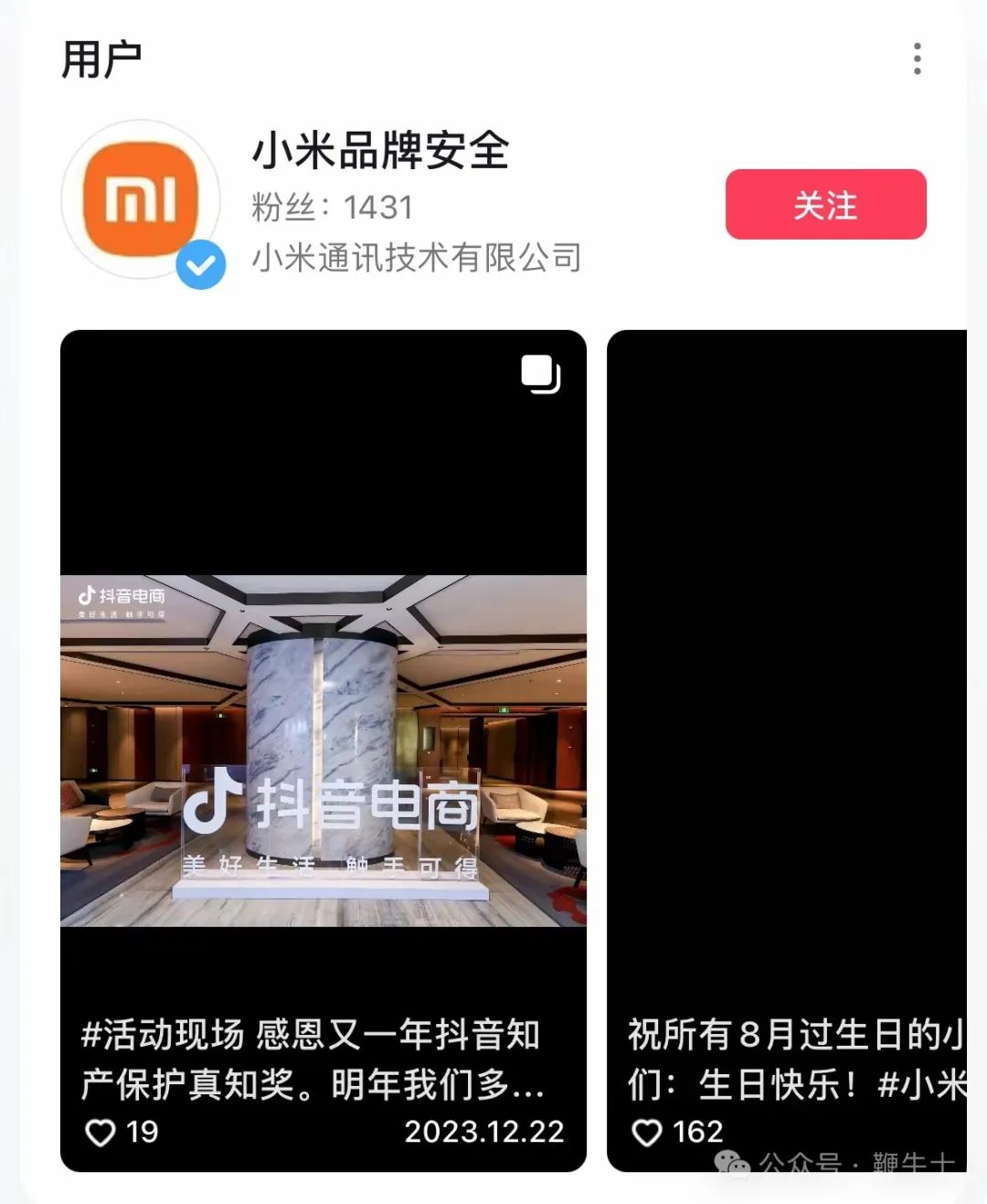Image resolution: width=987 pixels, height=1204 pixels.
Task: Follow 小米品牌安全 with the 关注 button
Action: click(825, 205)
